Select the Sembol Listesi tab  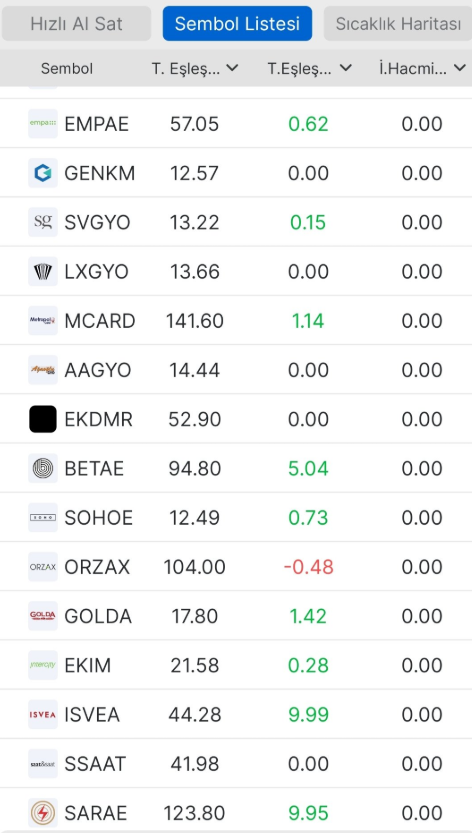237,23
